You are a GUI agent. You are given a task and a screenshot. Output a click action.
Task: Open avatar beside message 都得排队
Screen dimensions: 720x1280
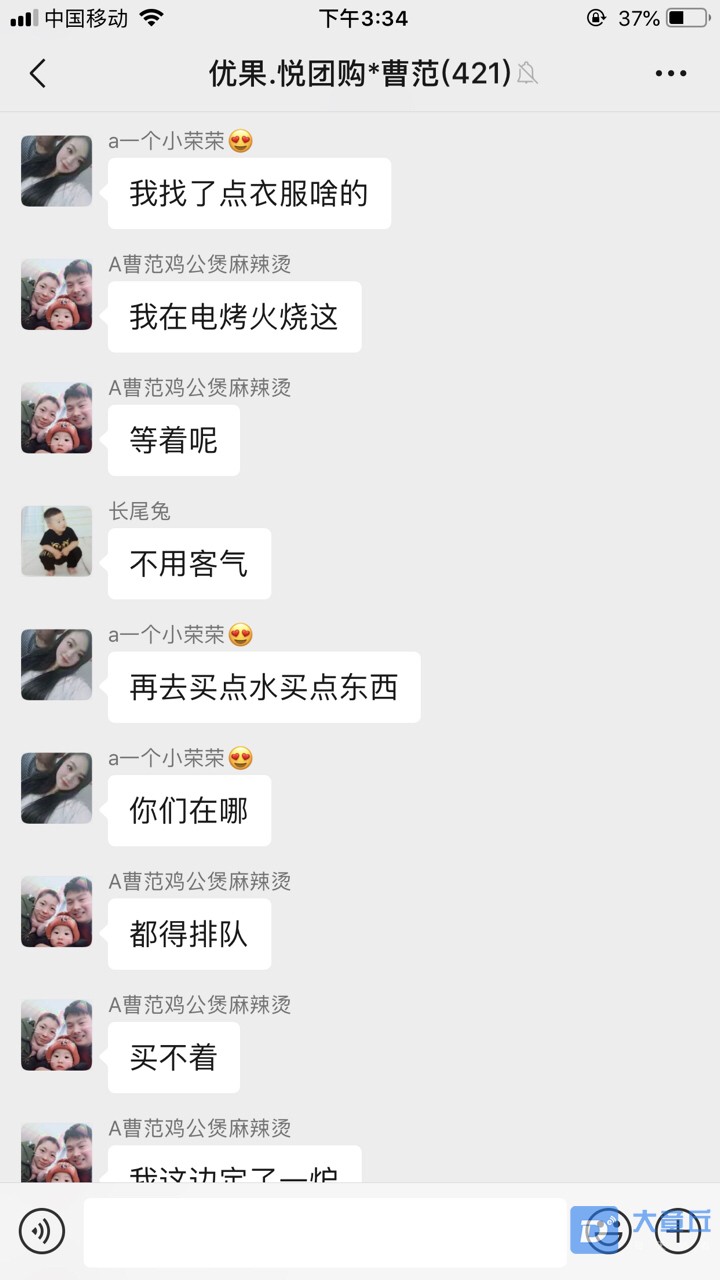[x=57, y=911]
